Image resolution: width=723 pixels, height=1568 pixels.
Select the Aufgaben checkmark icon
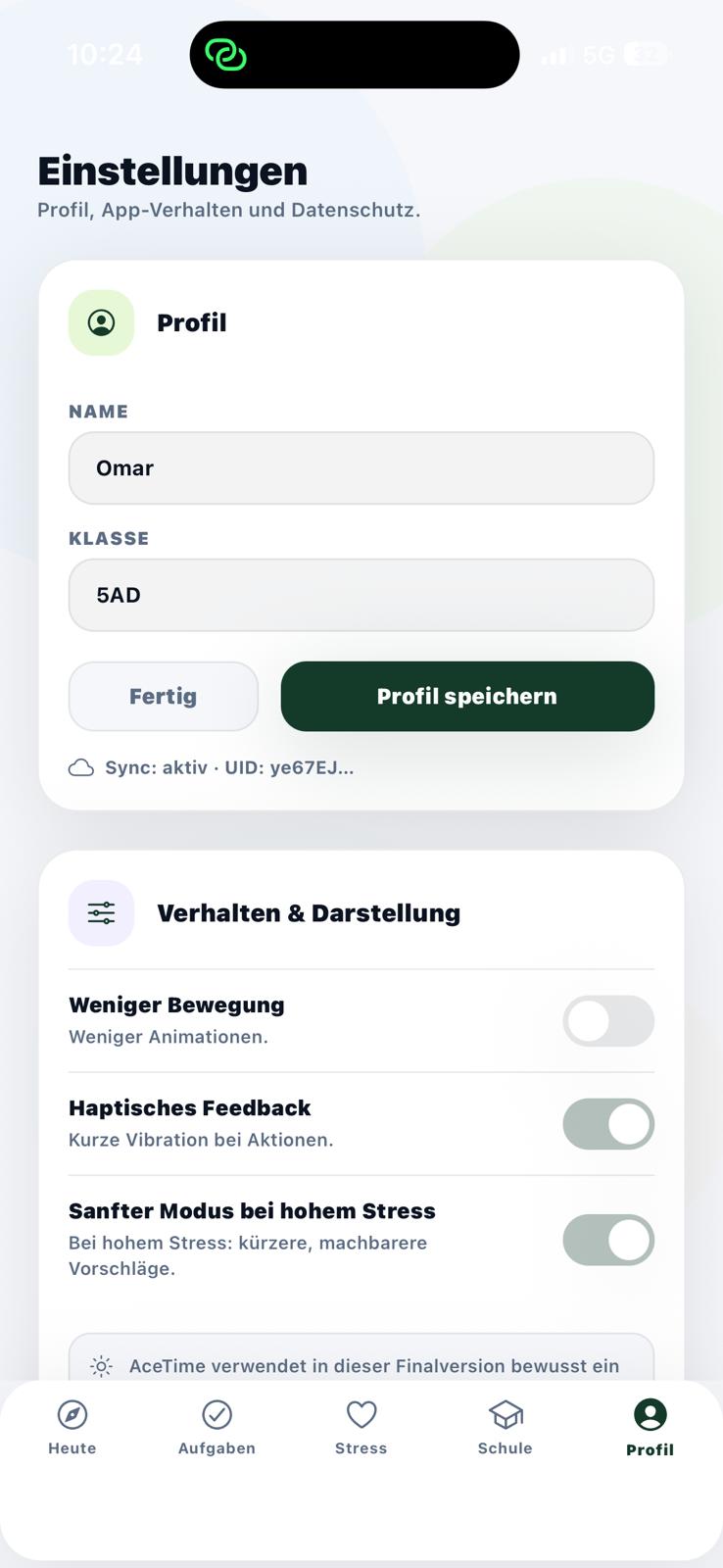pos(217,1414)
